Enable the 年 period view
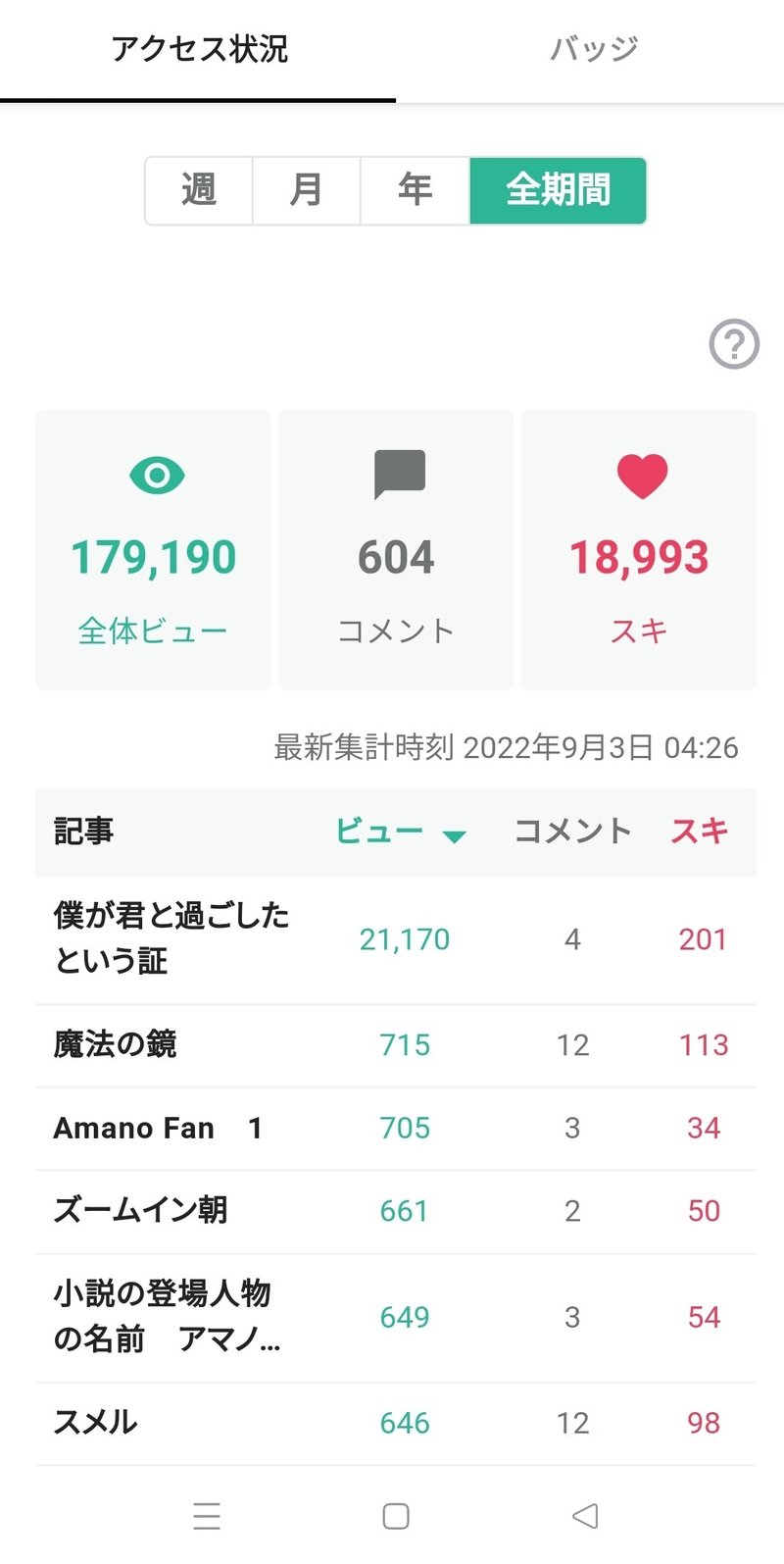 click(414, 190)
